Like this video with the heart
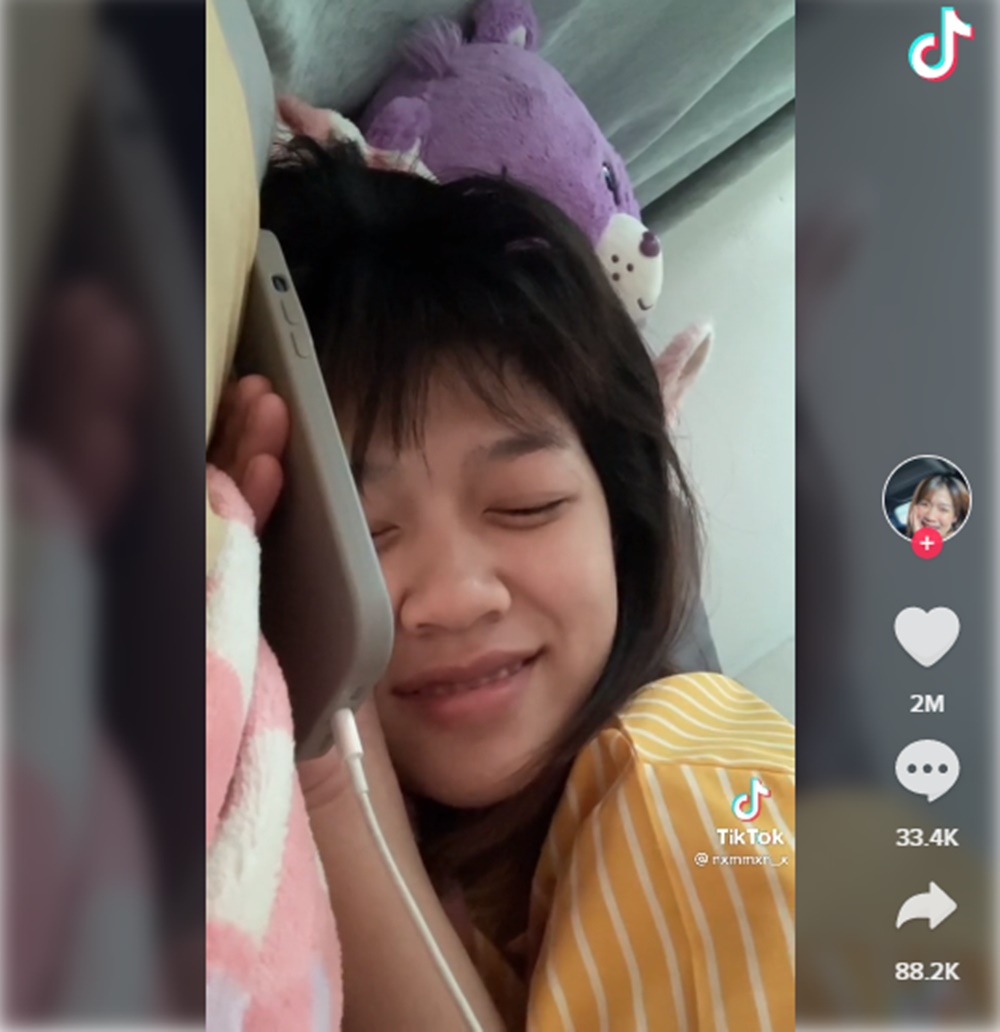Image resolution: width=1000 pixels, height=1032 pixels. coord(926,636)
